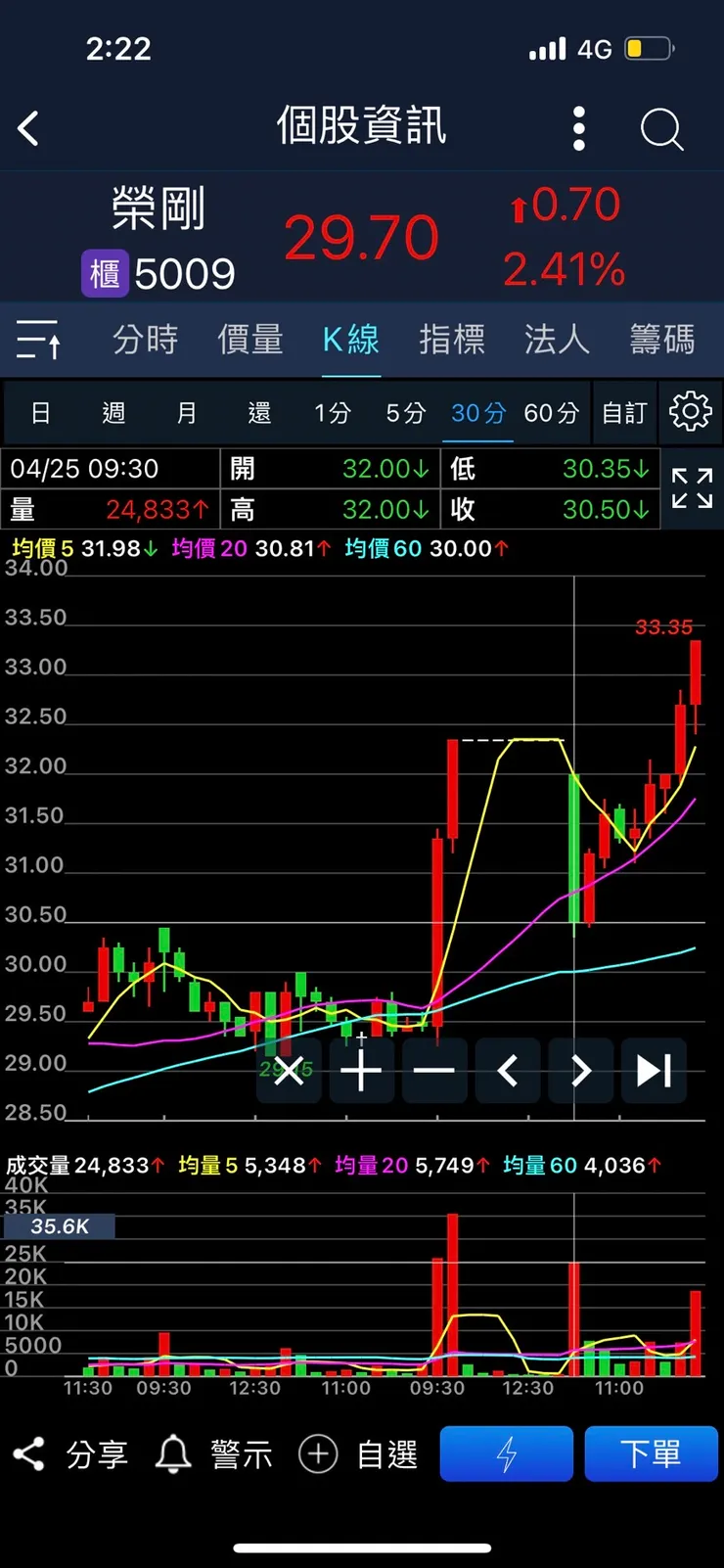Place an order with 下單

click(651, 1454)
